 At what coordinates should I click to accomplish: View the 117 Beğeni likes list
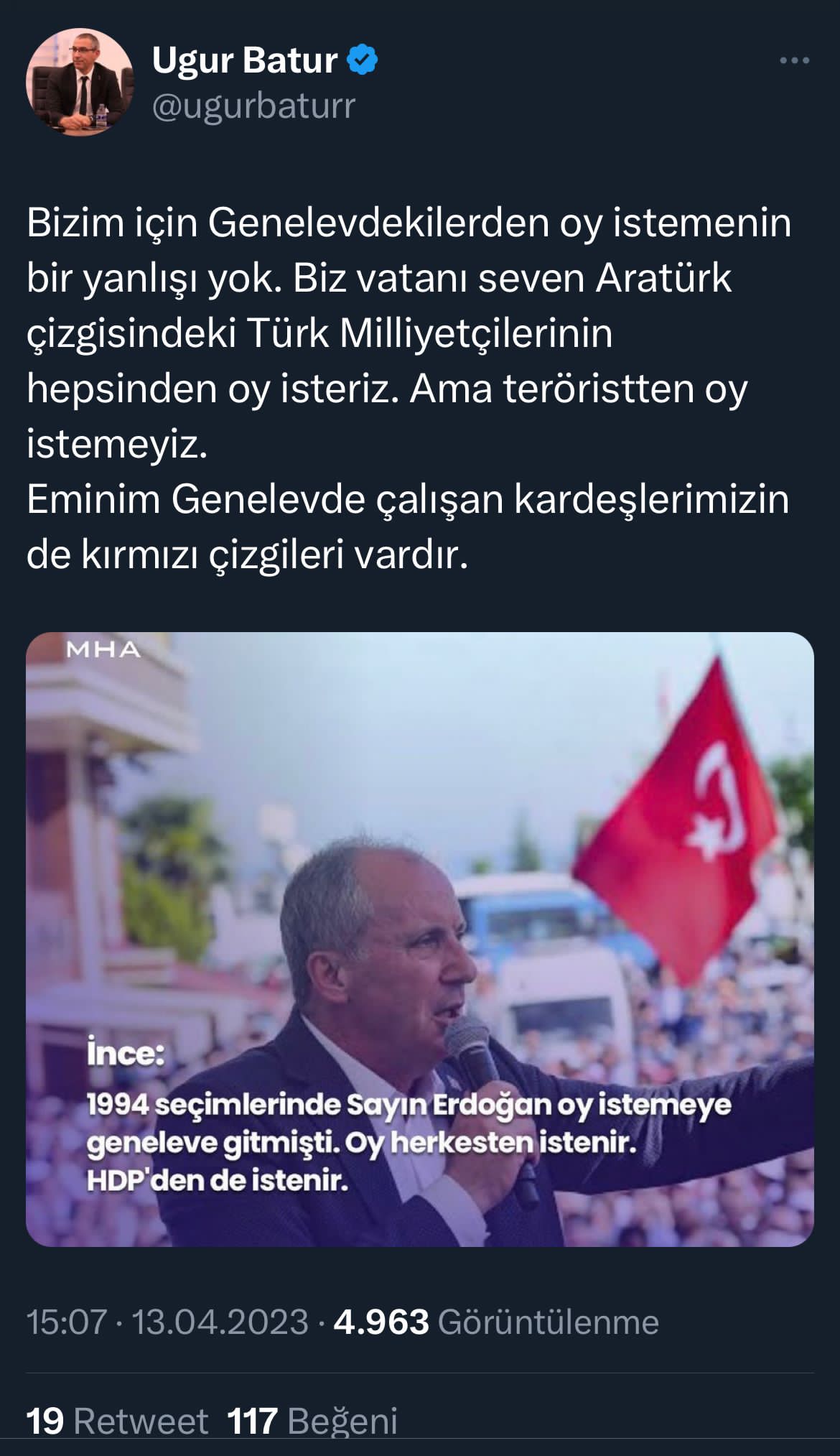click(x=312, y=1421)
